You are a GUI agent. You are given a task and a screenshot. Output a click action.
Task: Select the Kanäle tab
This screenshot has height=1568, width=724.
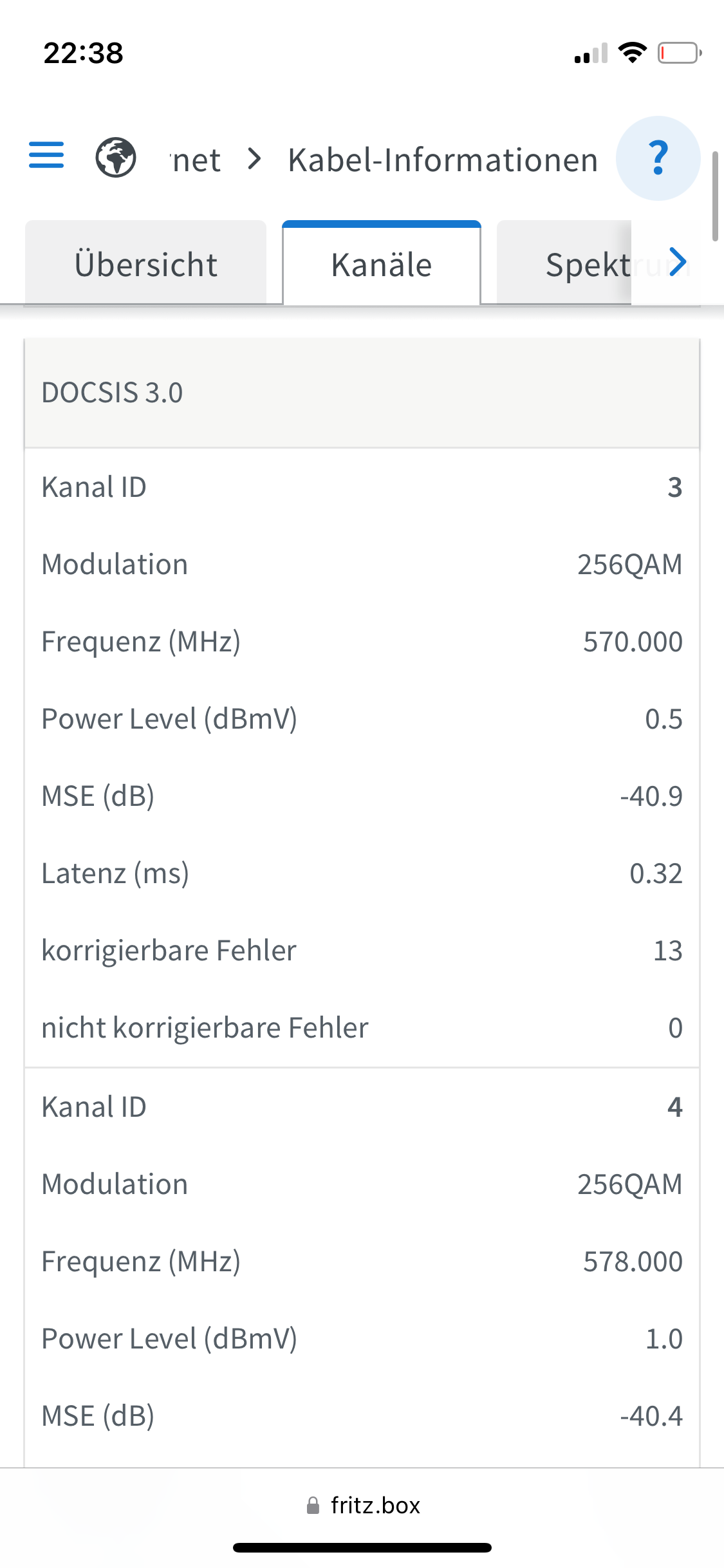[x=382, y=264]
